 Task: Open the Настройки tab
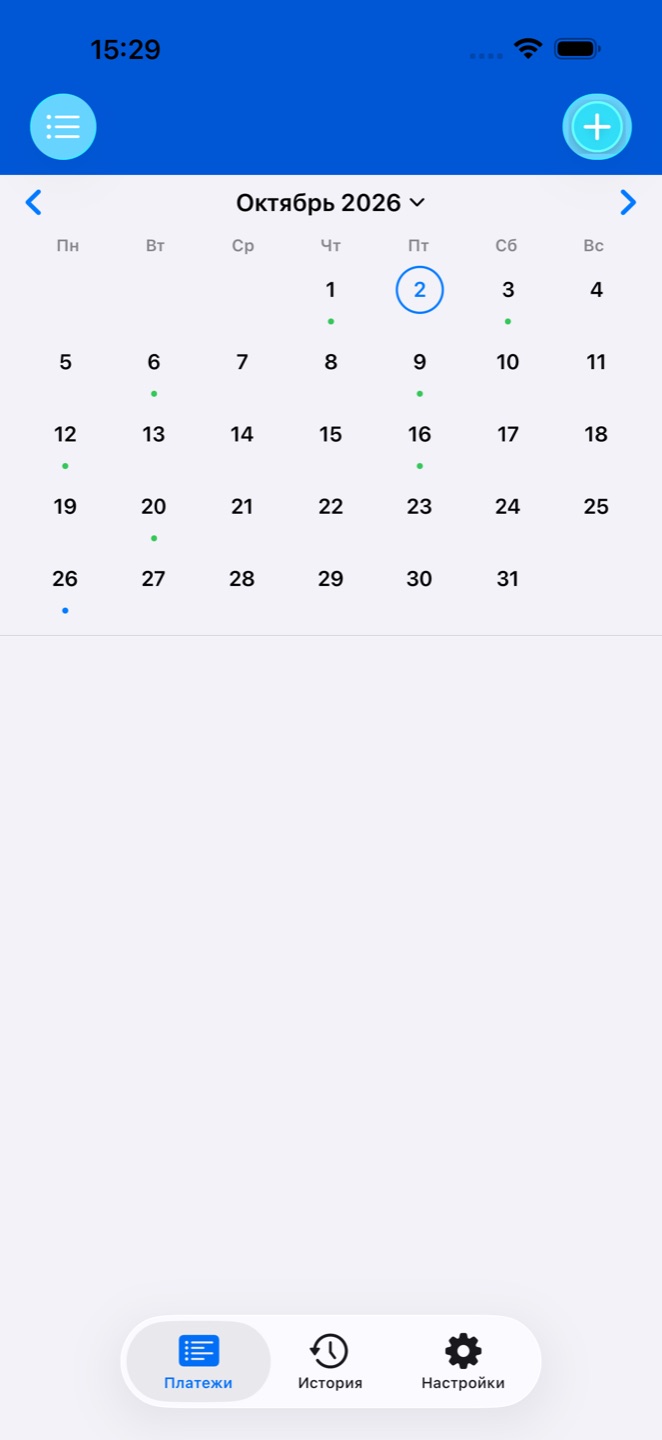tap(463, 1362)
